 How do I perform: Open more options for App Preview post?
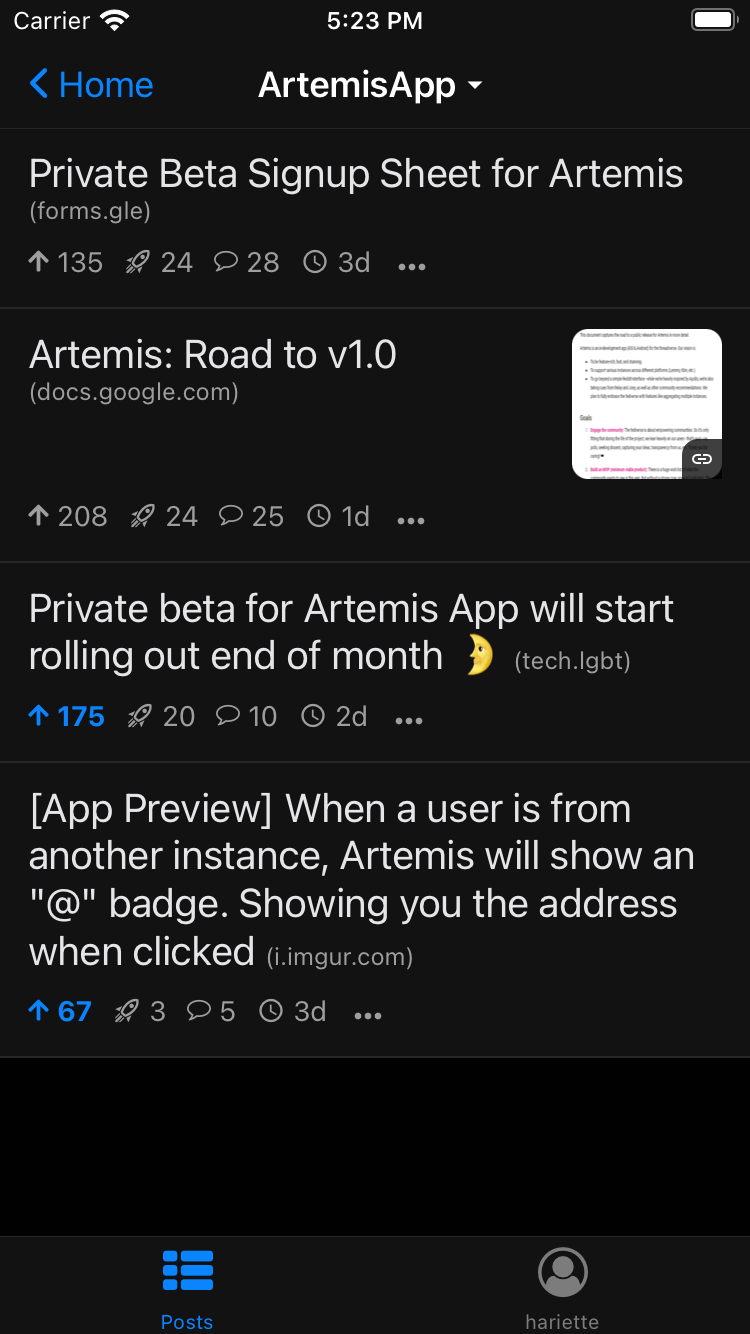368,1015
